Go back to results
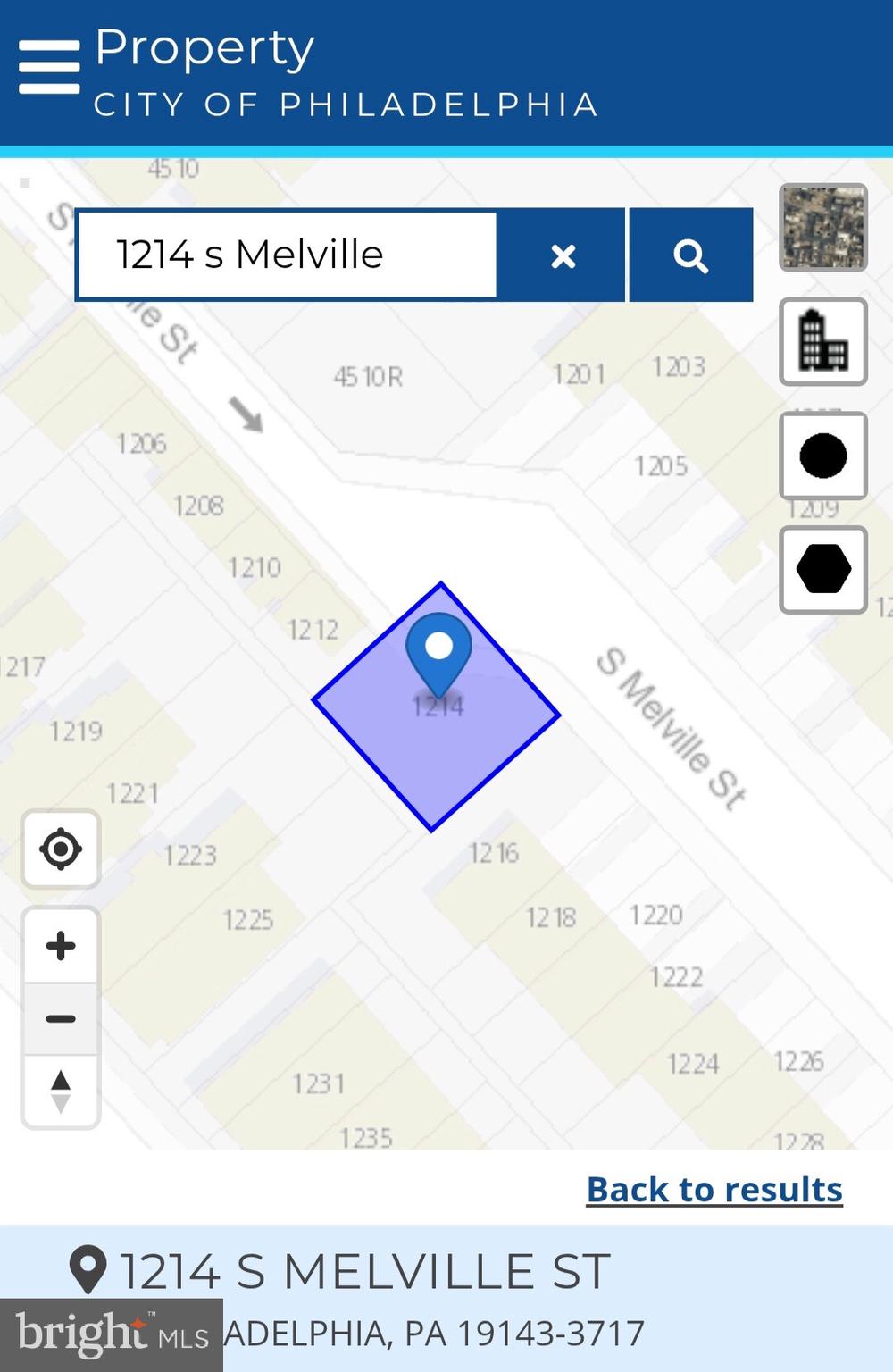 click(714, 1190)
